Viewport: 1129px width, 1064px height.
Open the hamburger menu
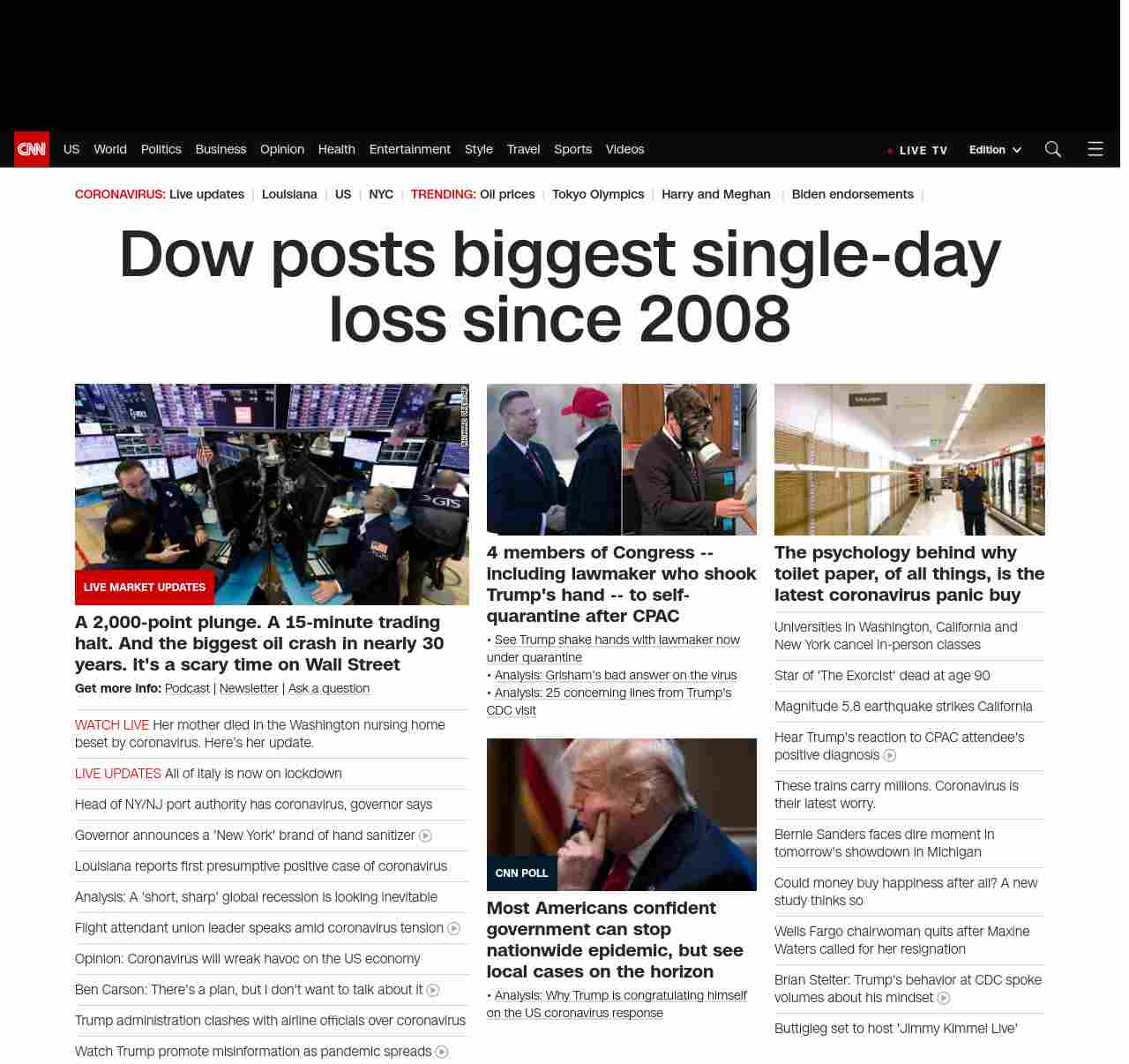tap(1095, 149)
